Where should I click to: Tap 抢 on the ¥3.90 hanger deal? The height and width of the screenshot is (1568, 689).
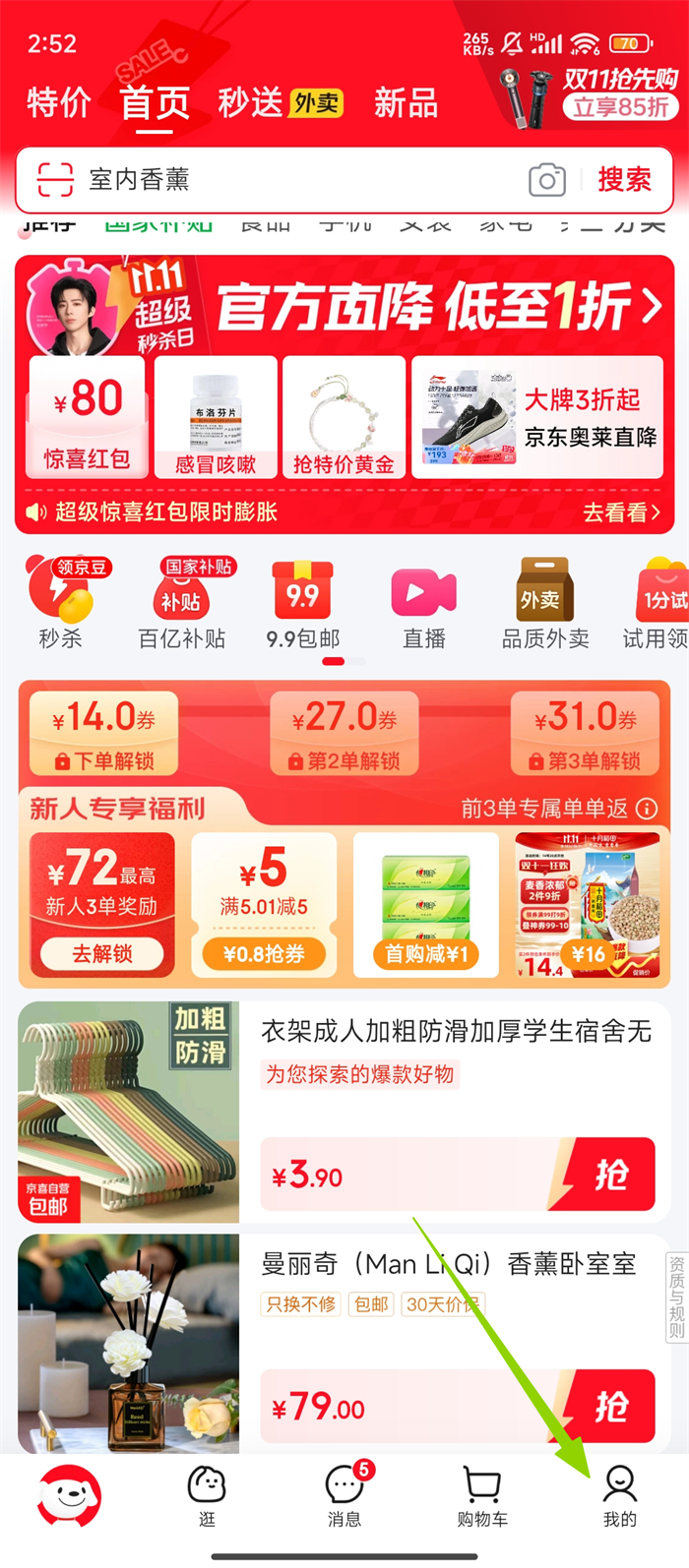[610, 1175]
